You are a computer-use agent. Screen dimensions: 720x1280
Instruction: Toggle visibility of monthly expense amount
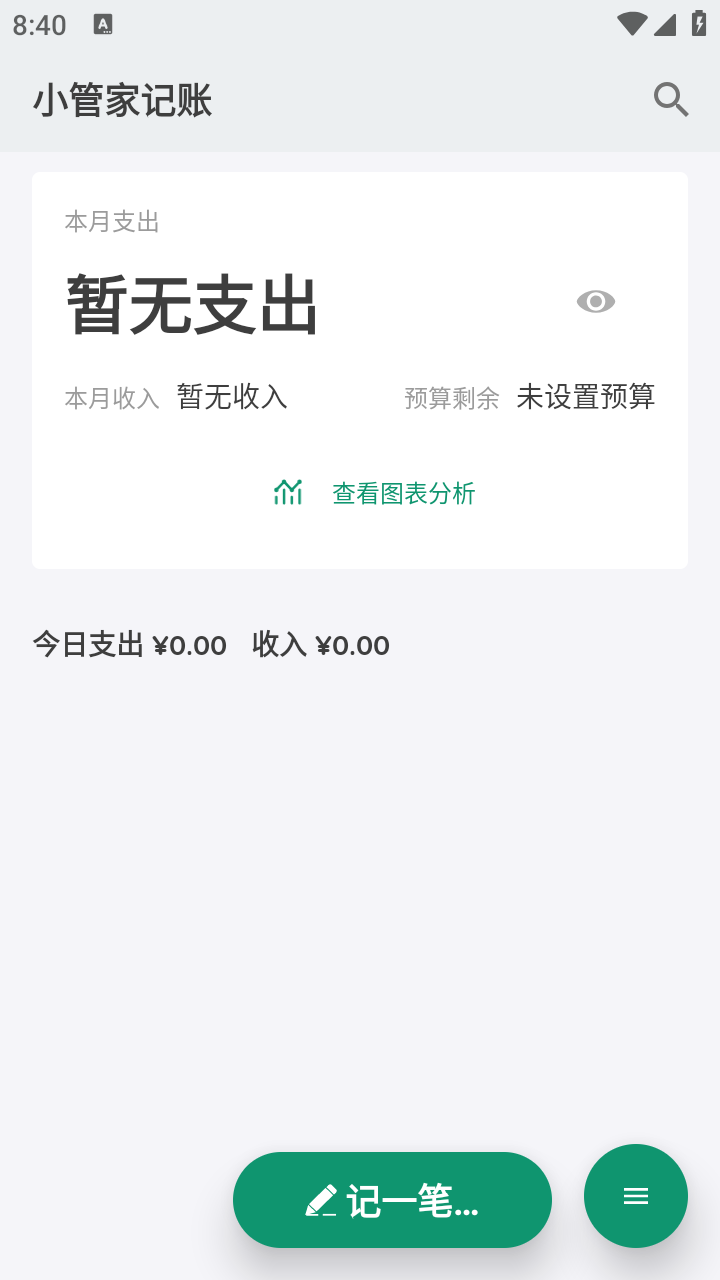click(596, 301)
